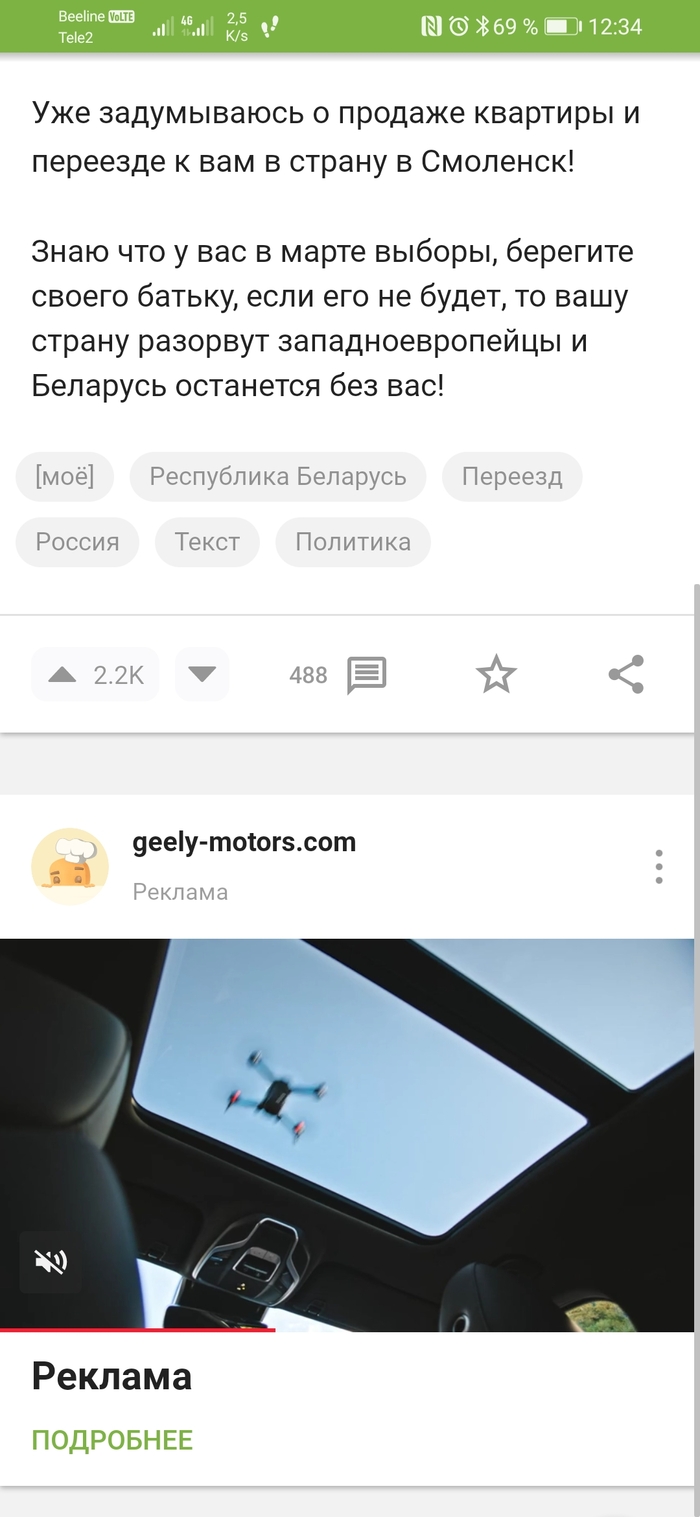Select the [моё] tag

[x=65, y=476]
